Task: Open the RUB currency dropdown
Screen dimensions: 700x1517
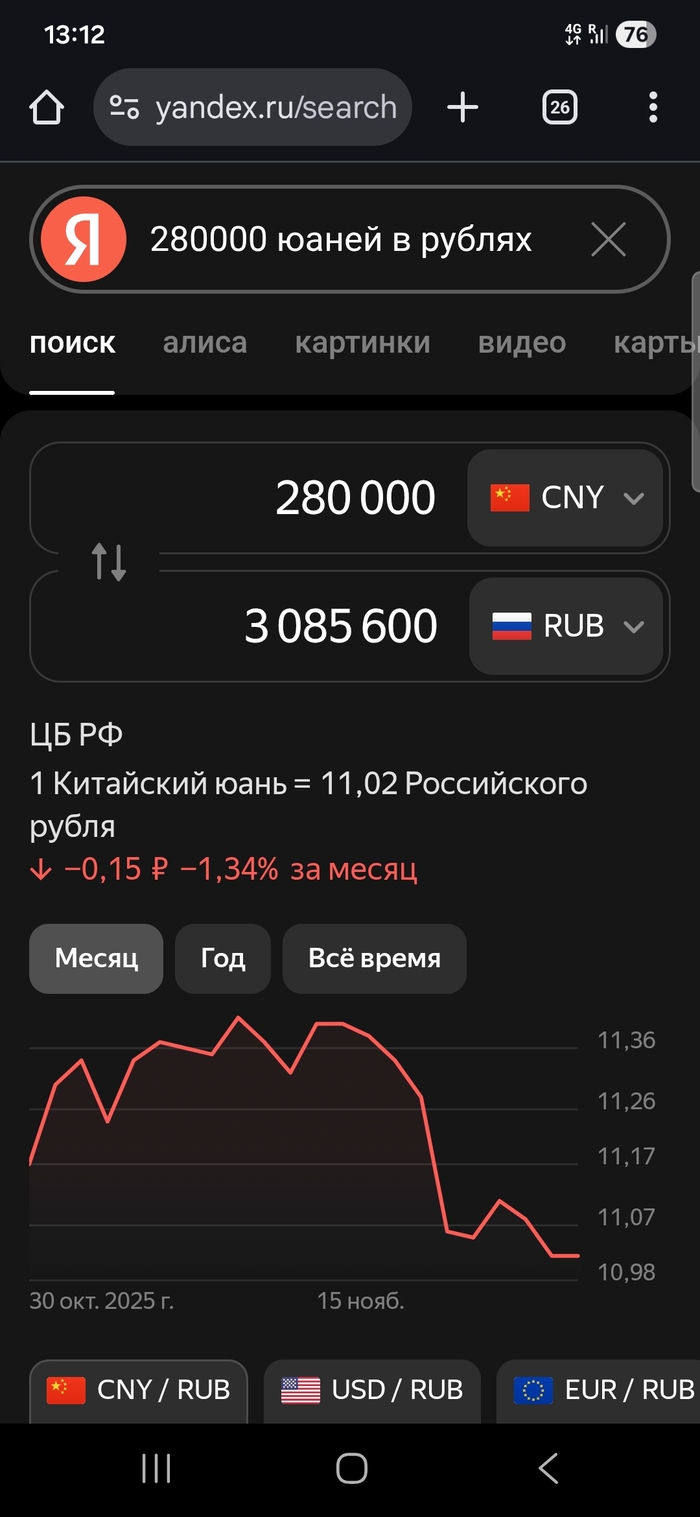Action: click(x=566, y=626)
